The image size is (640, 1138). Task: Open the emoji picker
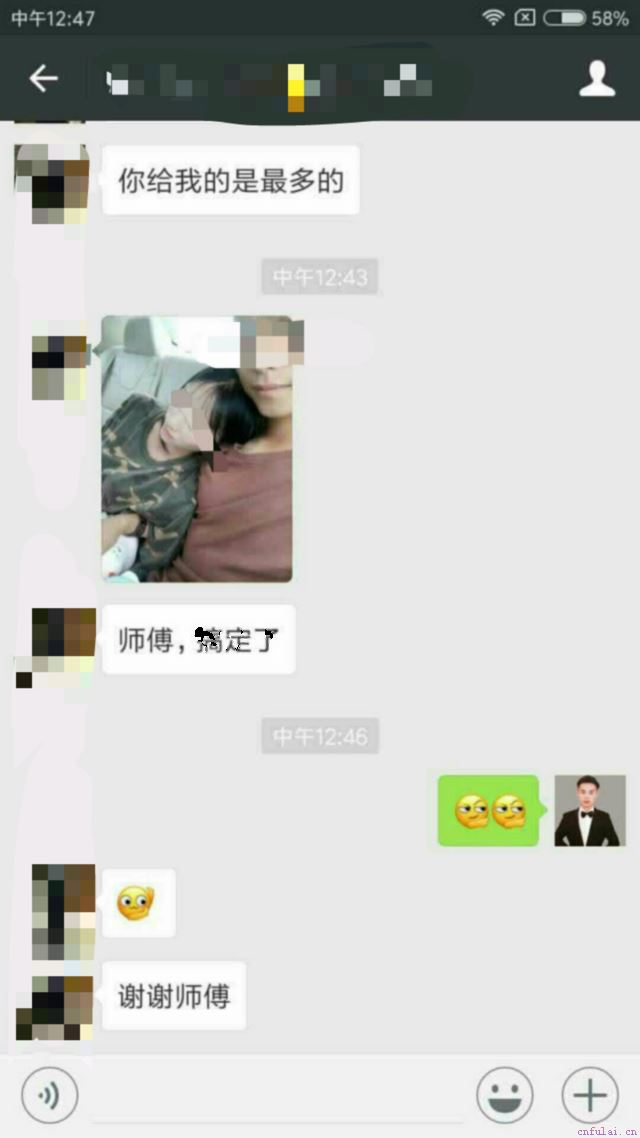point(504,1096)
